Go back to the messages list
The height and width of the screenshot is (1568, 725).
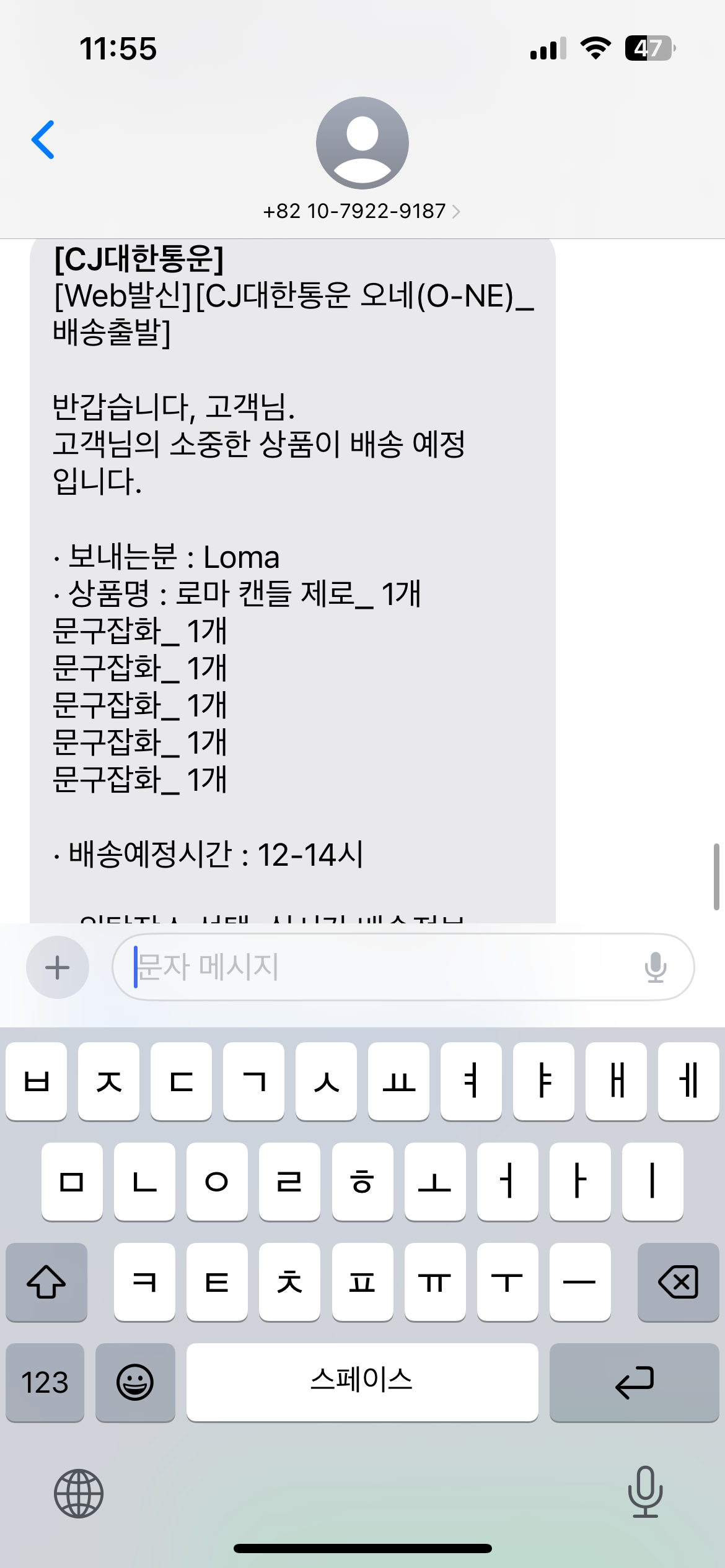pyautogui.click(x=43, y=140)
